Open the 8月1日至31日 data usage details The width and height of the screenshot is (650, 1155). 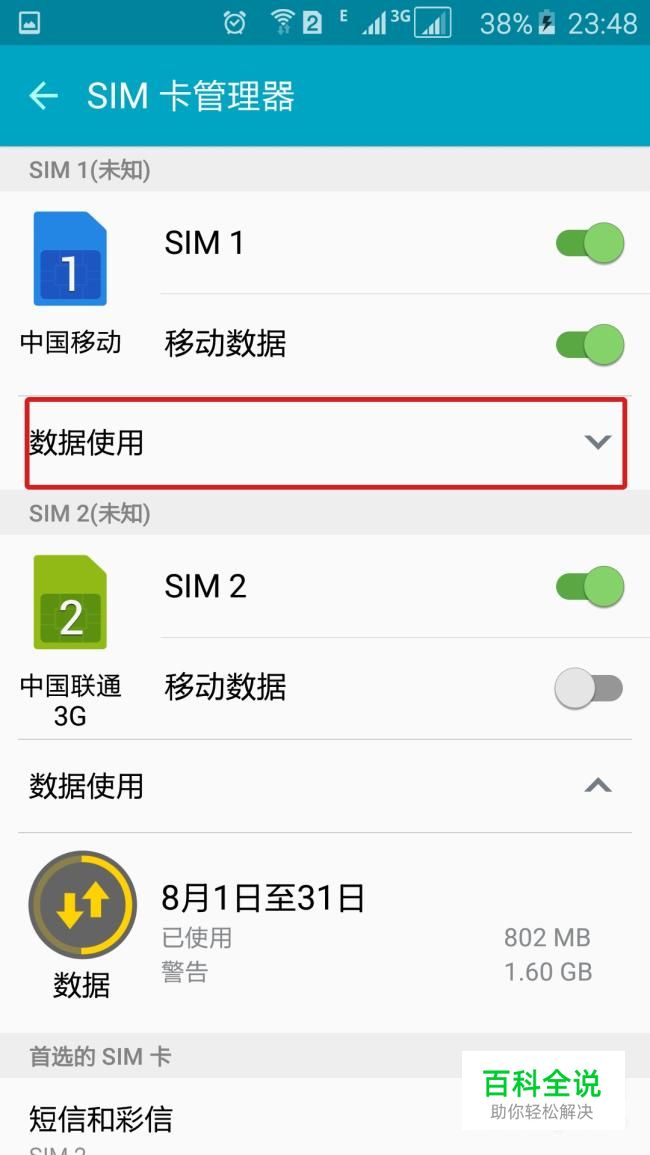pyautogui.click(x=325, y=932)
